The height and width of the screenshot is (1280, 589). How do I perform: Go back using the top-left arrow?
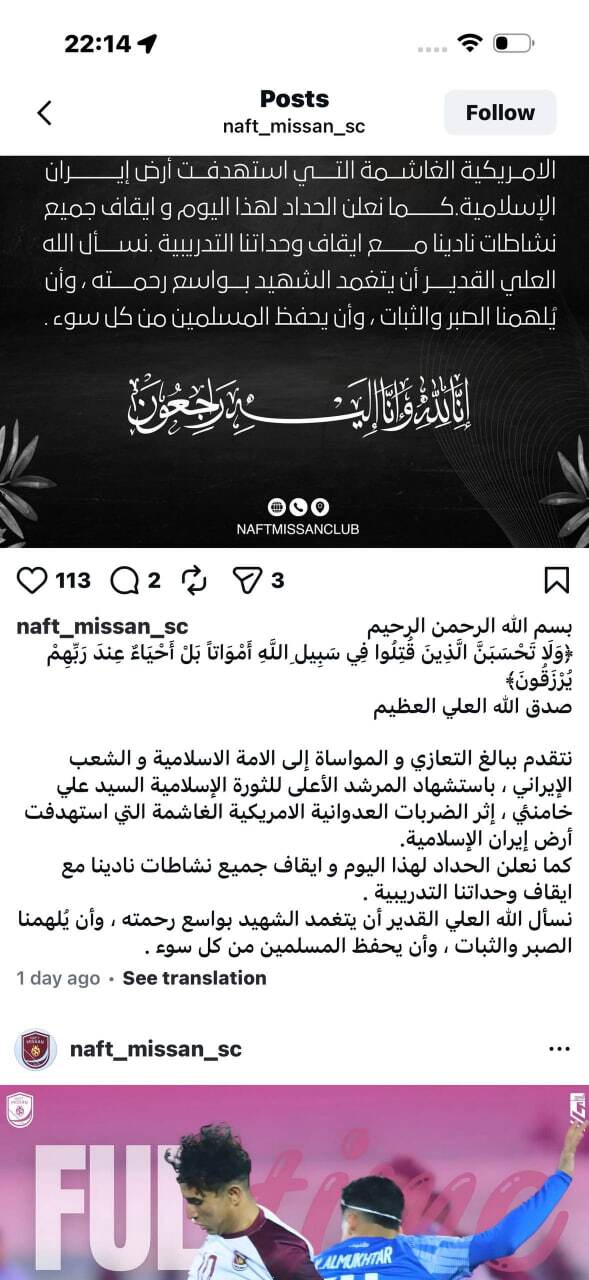[44, 113]
